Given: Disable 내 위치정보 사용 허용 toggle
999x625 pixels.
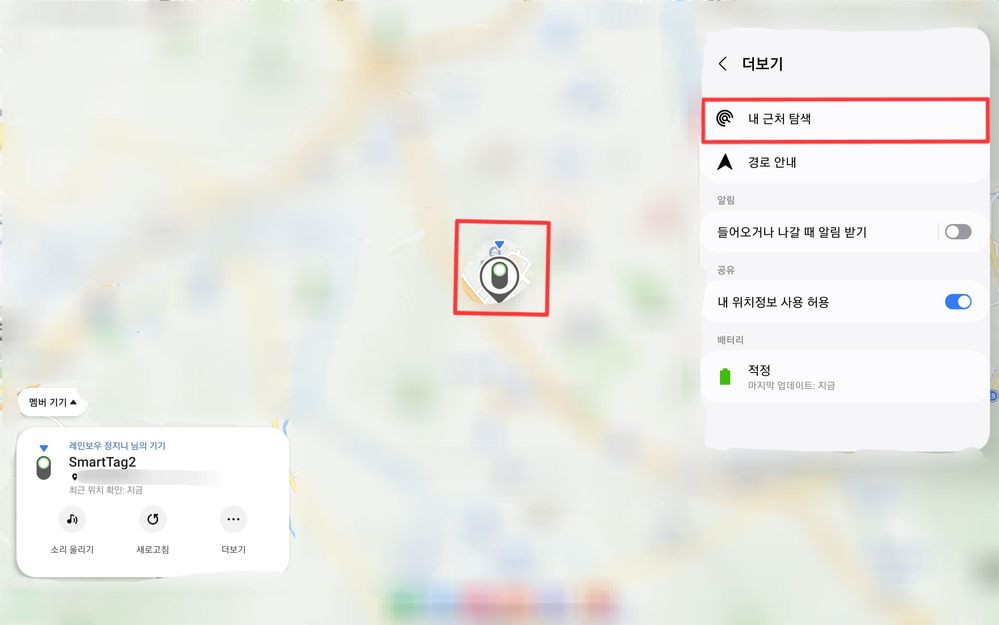Looking at the screenshot, I should point(957,302).
